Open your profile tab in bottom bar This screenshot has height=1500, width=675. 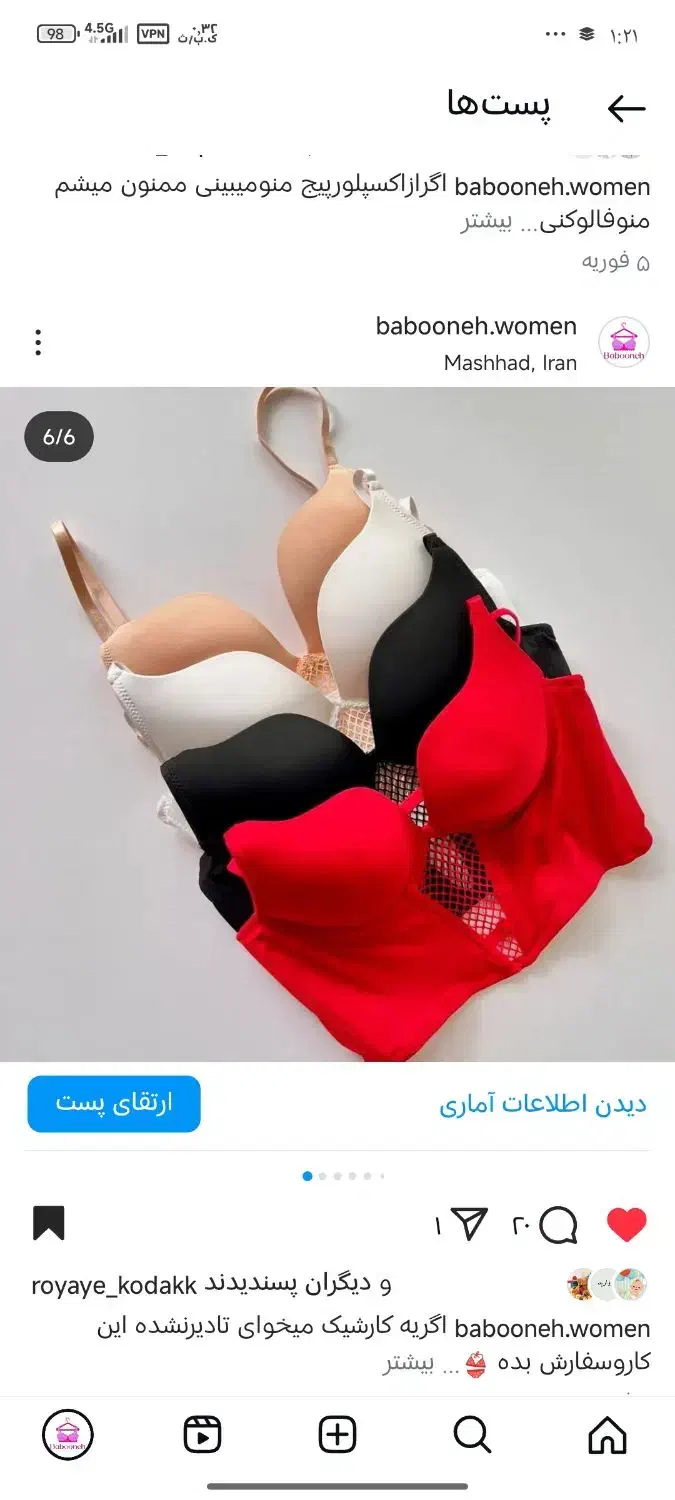68,1436
